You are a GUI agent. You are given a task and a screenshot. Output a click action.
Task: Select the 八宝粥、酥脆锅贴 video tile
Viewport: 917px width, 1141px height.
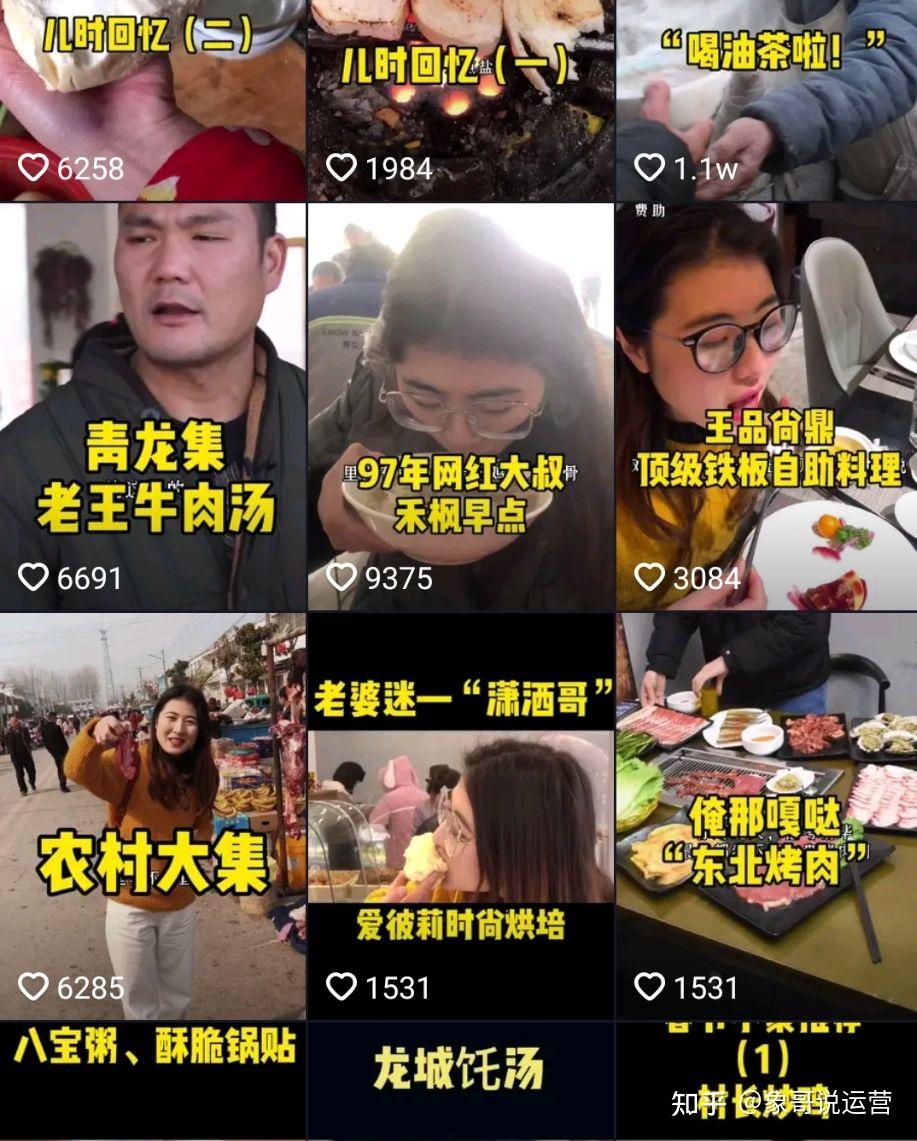click(152, 1080)
